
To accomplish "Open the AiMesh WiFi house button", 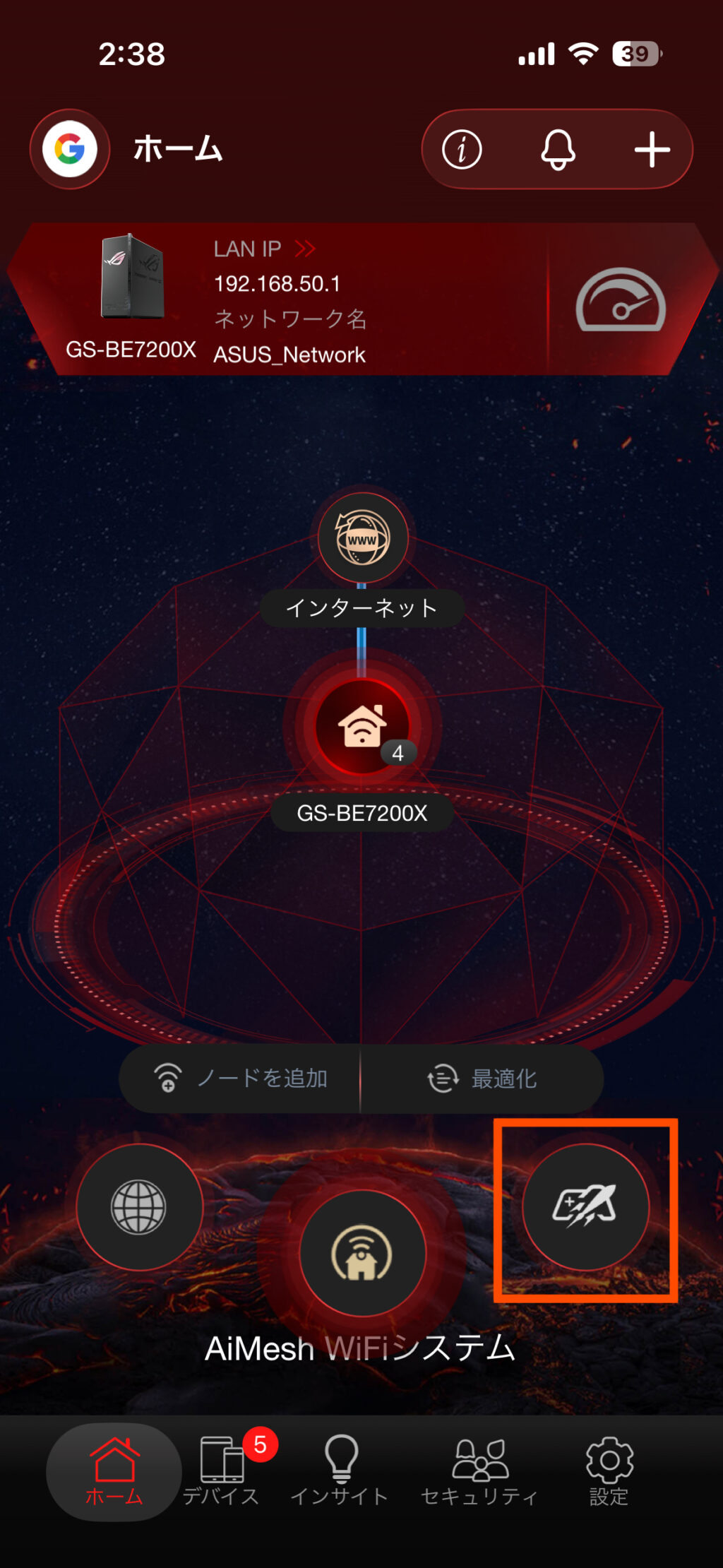I will point(362,1254).
